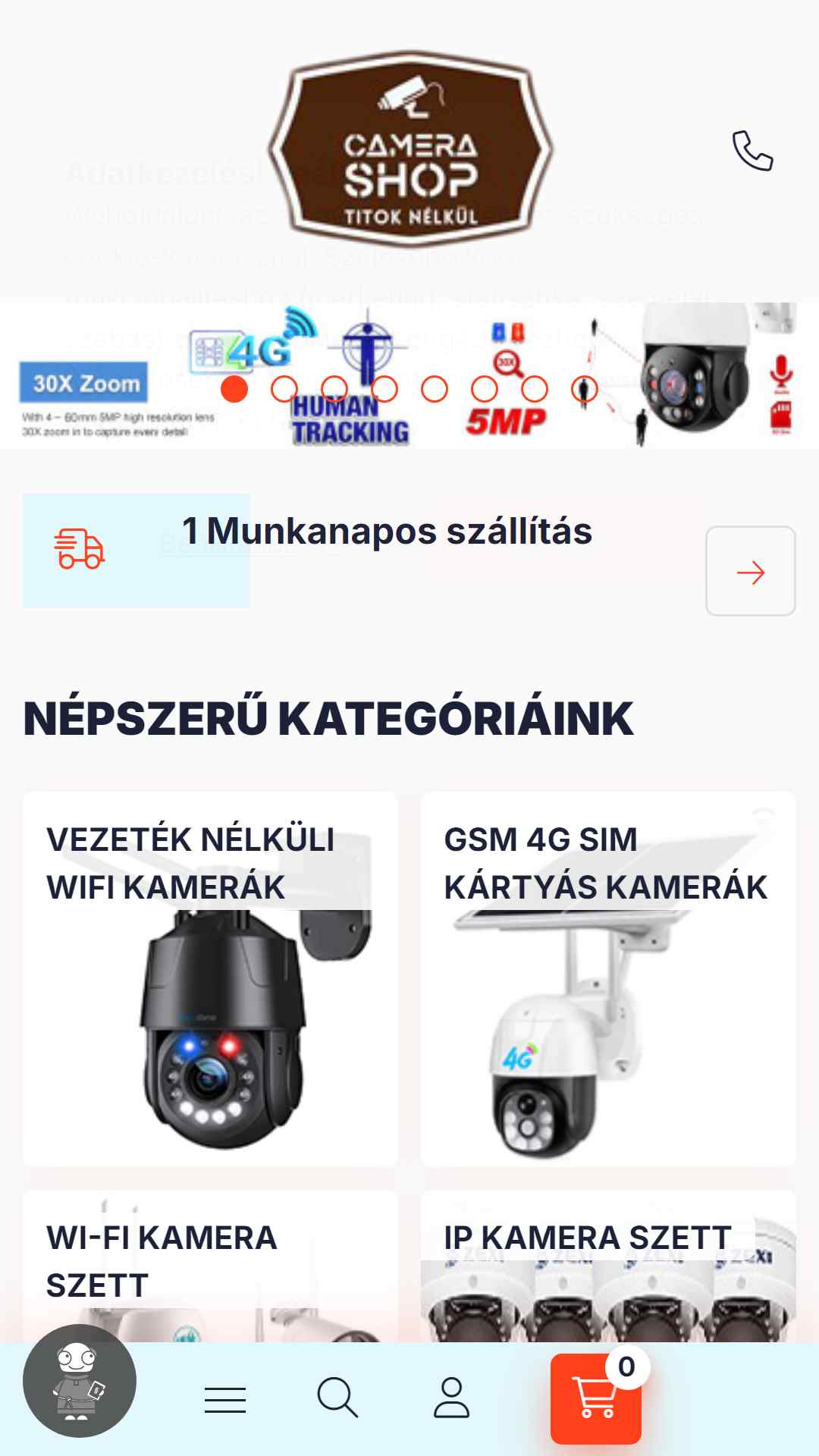819x1456 pixels.
Task: Open search from the bottom bar
Action: pos(337,1398)
